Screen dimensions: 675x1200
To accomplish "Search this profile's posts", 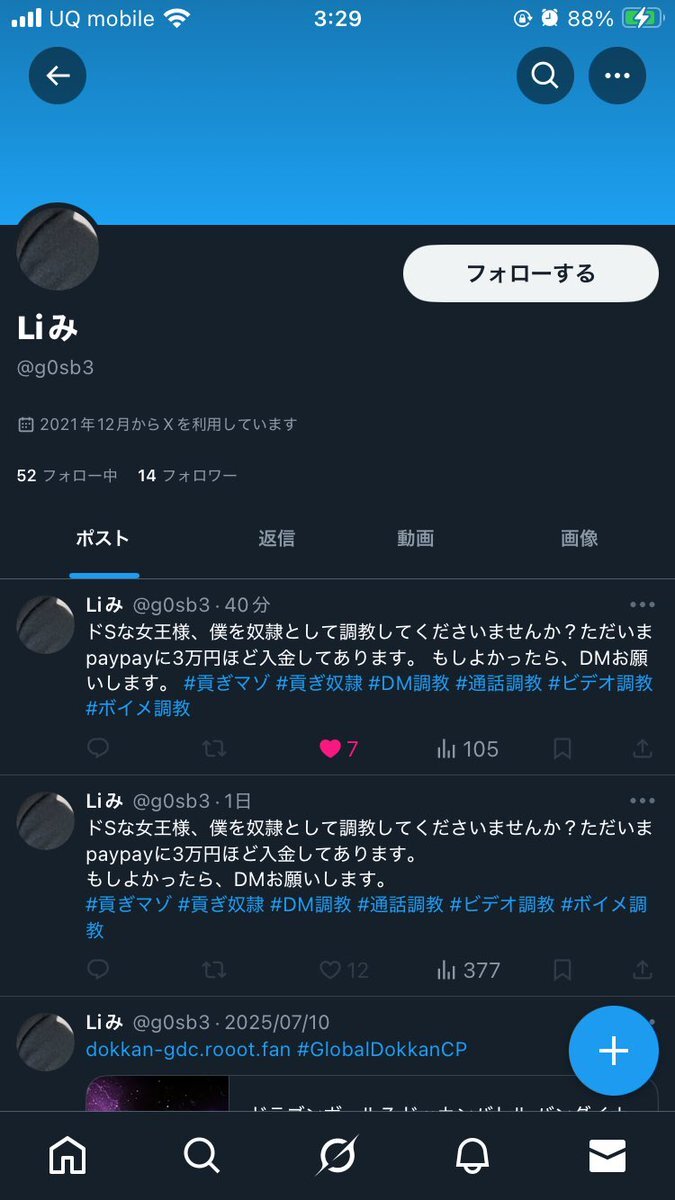I will click(545, 76).
